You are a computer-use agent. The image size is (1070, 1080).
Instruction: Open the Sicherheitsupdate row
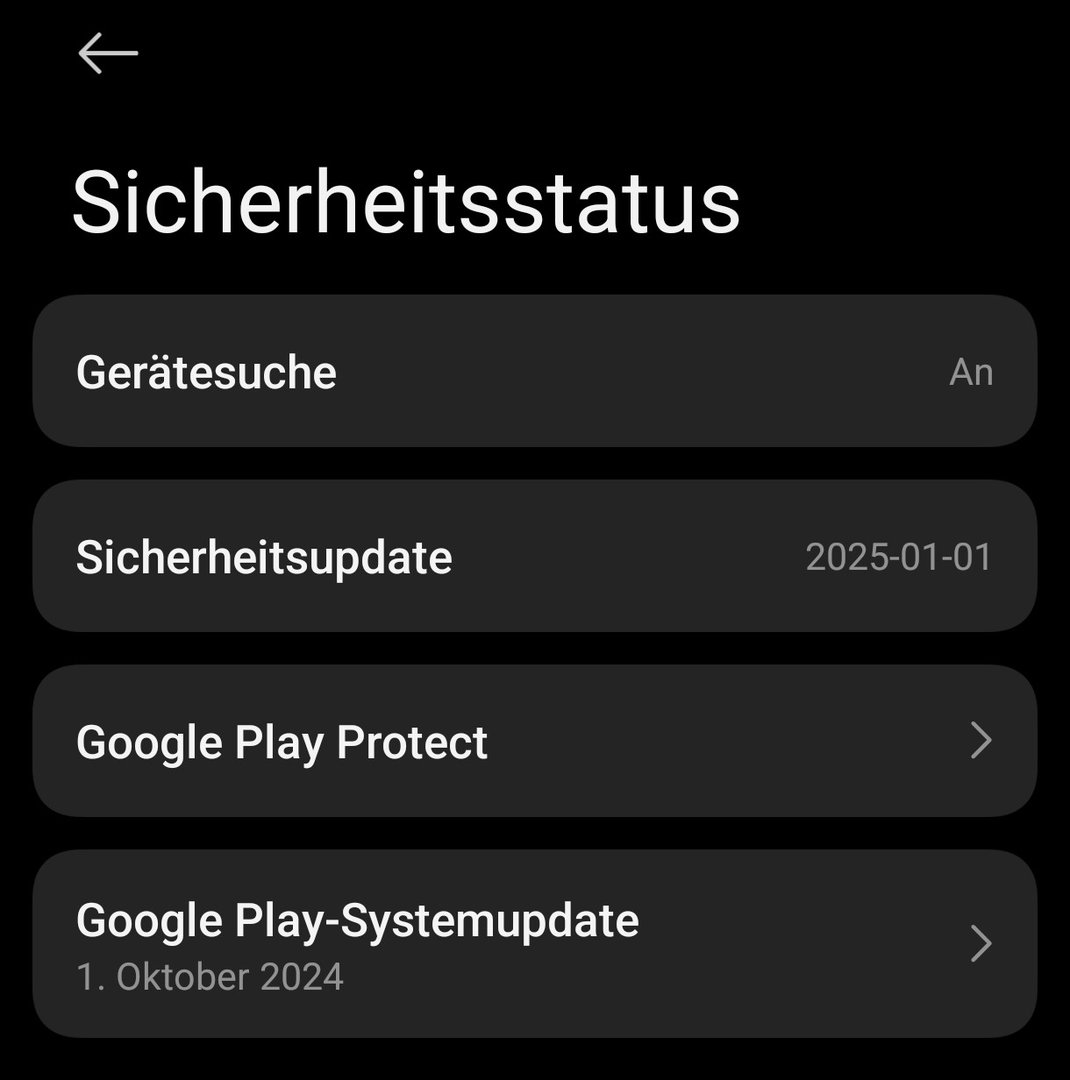click(534, 556)
